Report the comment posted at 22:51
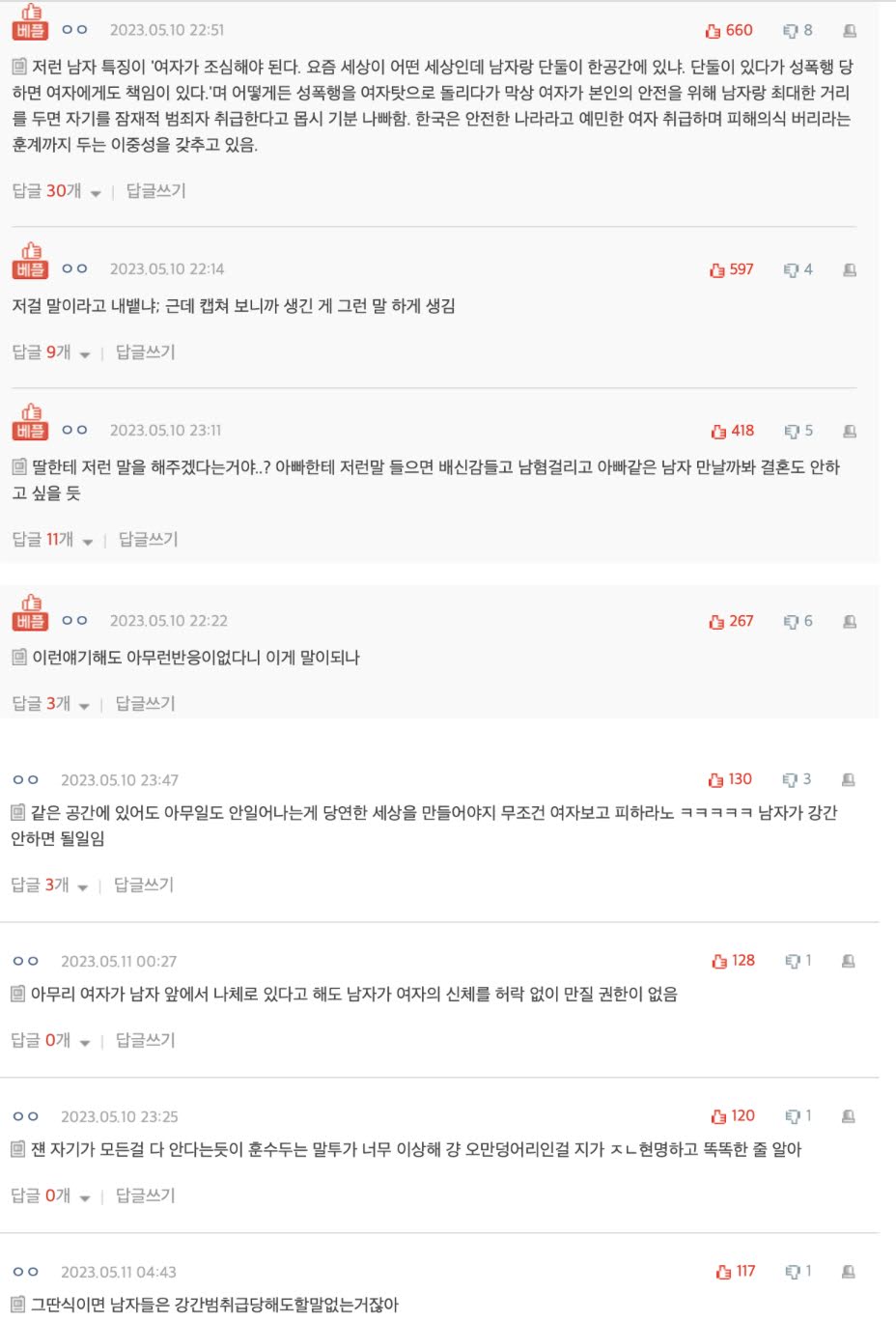Screen dimensions: 896x1321 click(850, 31)
